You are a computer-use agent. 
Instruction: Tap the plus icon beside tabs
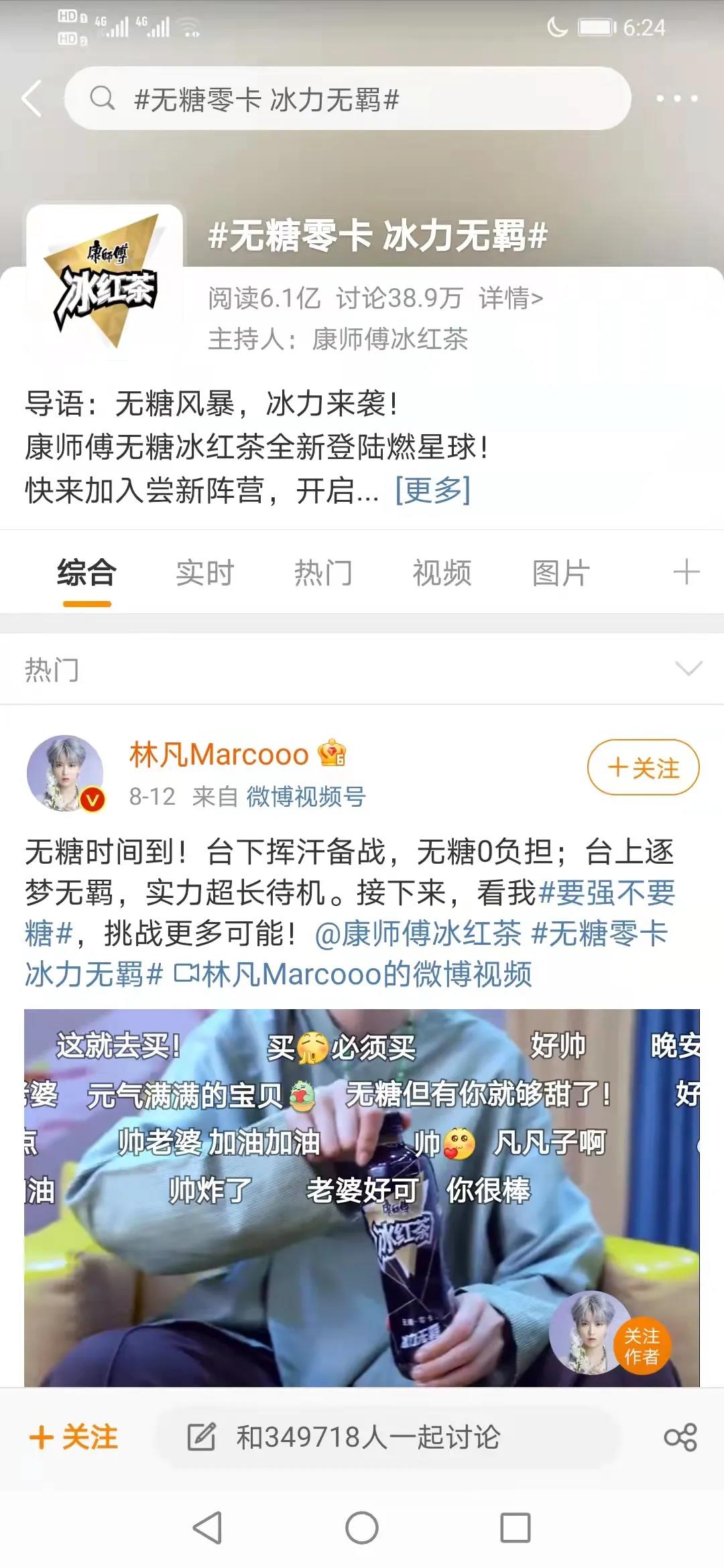[686, 574]
